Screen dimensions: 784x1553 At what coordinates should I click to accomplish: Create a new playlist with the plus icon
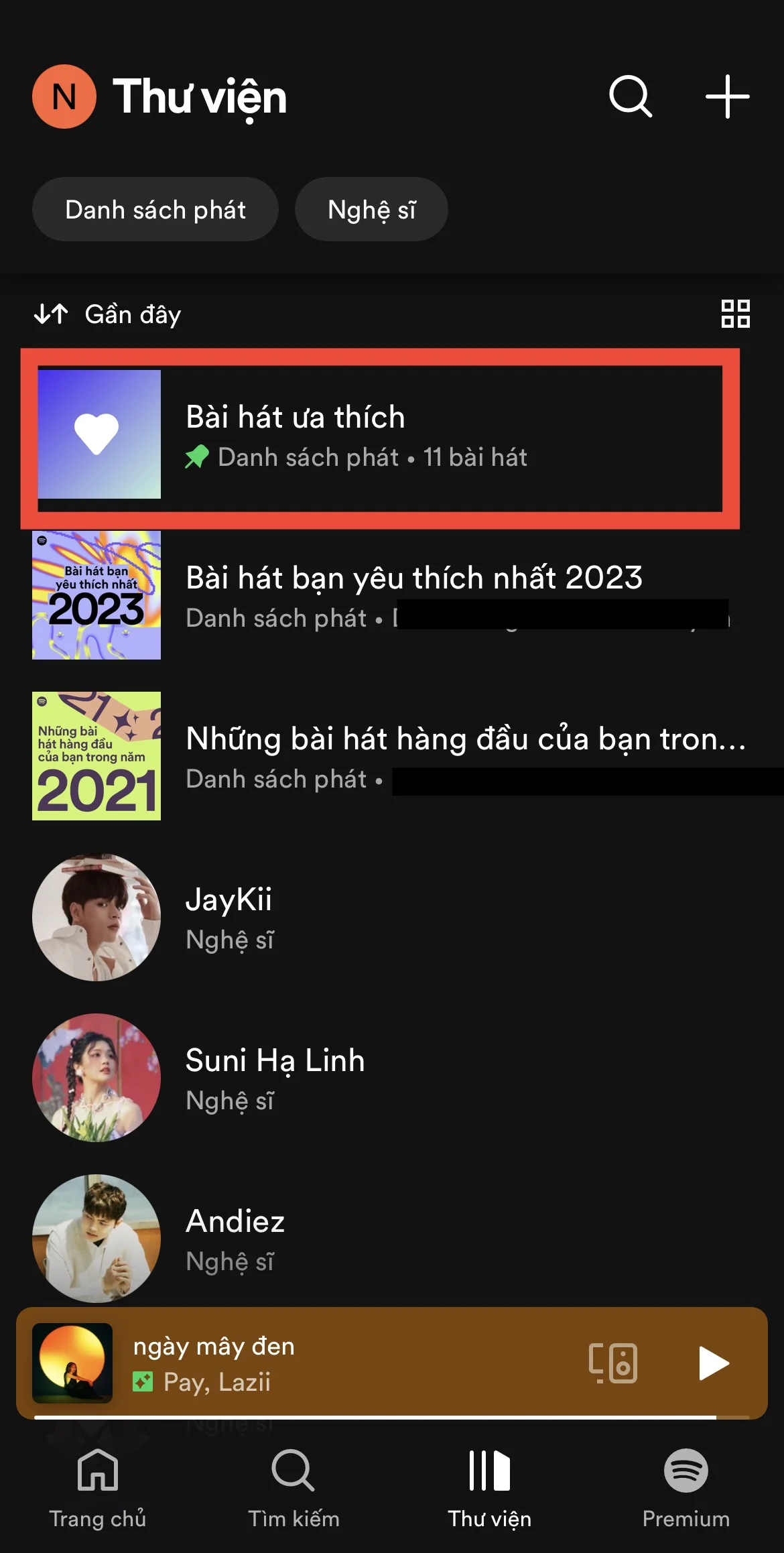tap(726, 97)
